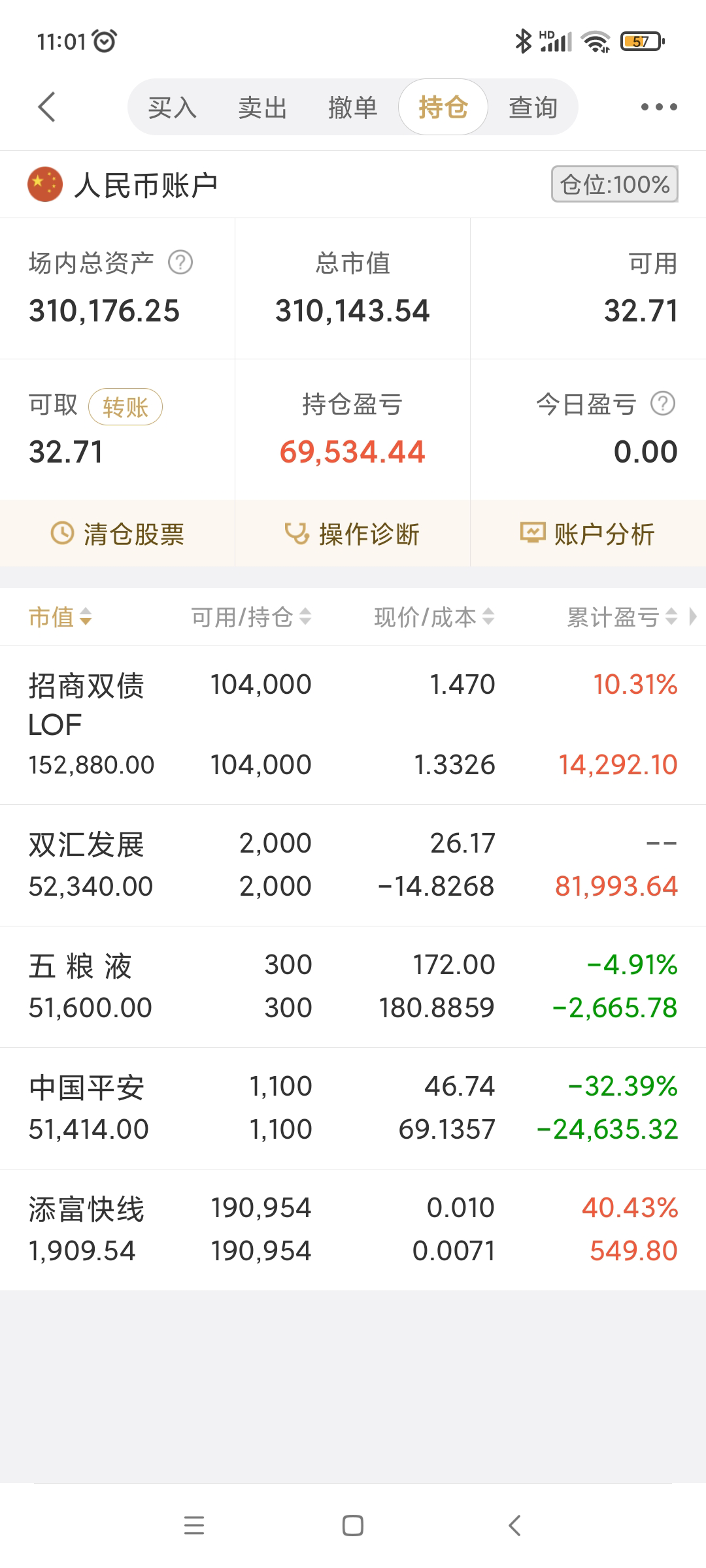The height and width of the screenshot is (1568, 706).
Task: Open the three-dot overflow menu
Action: pos(658,107)
